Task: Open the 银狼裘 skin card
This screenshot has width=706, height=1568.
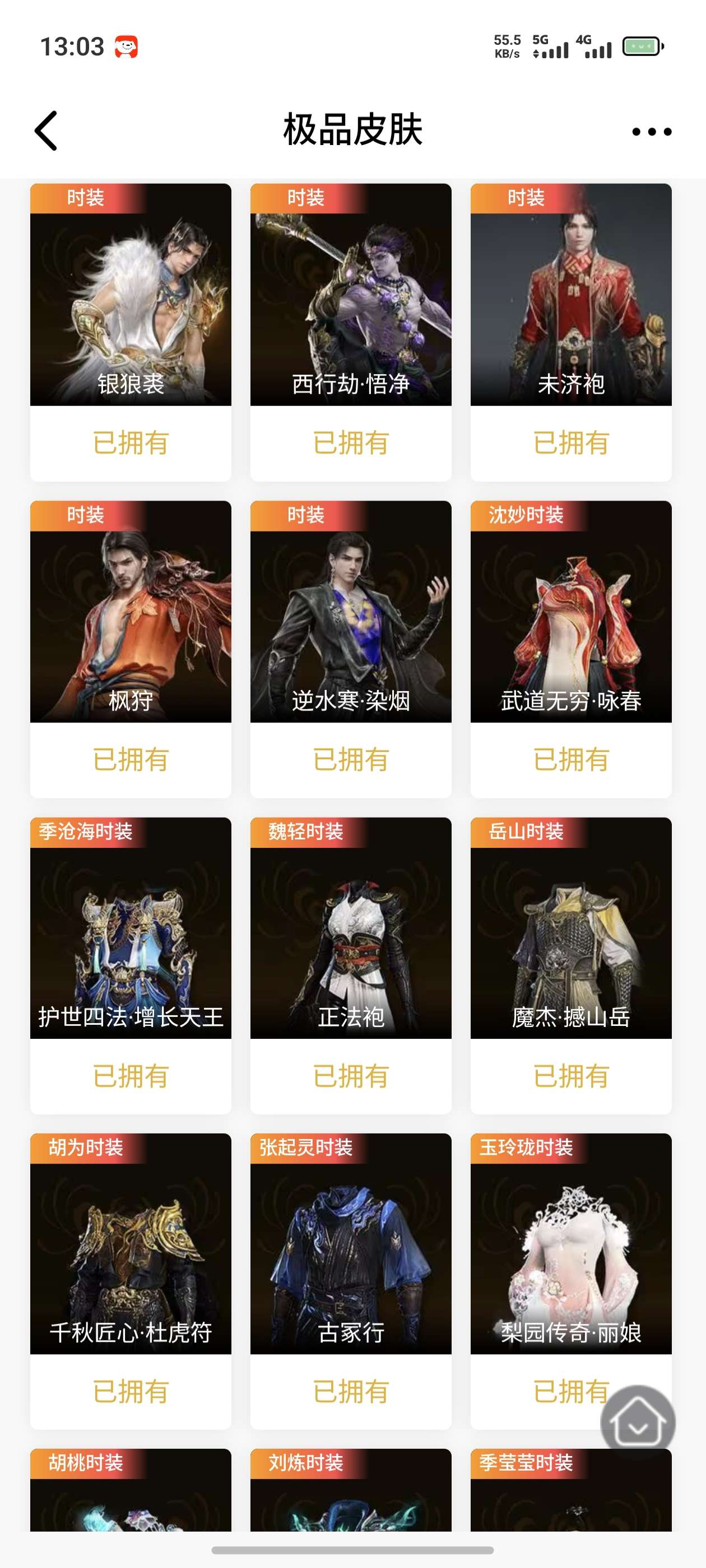Action: 131,304
